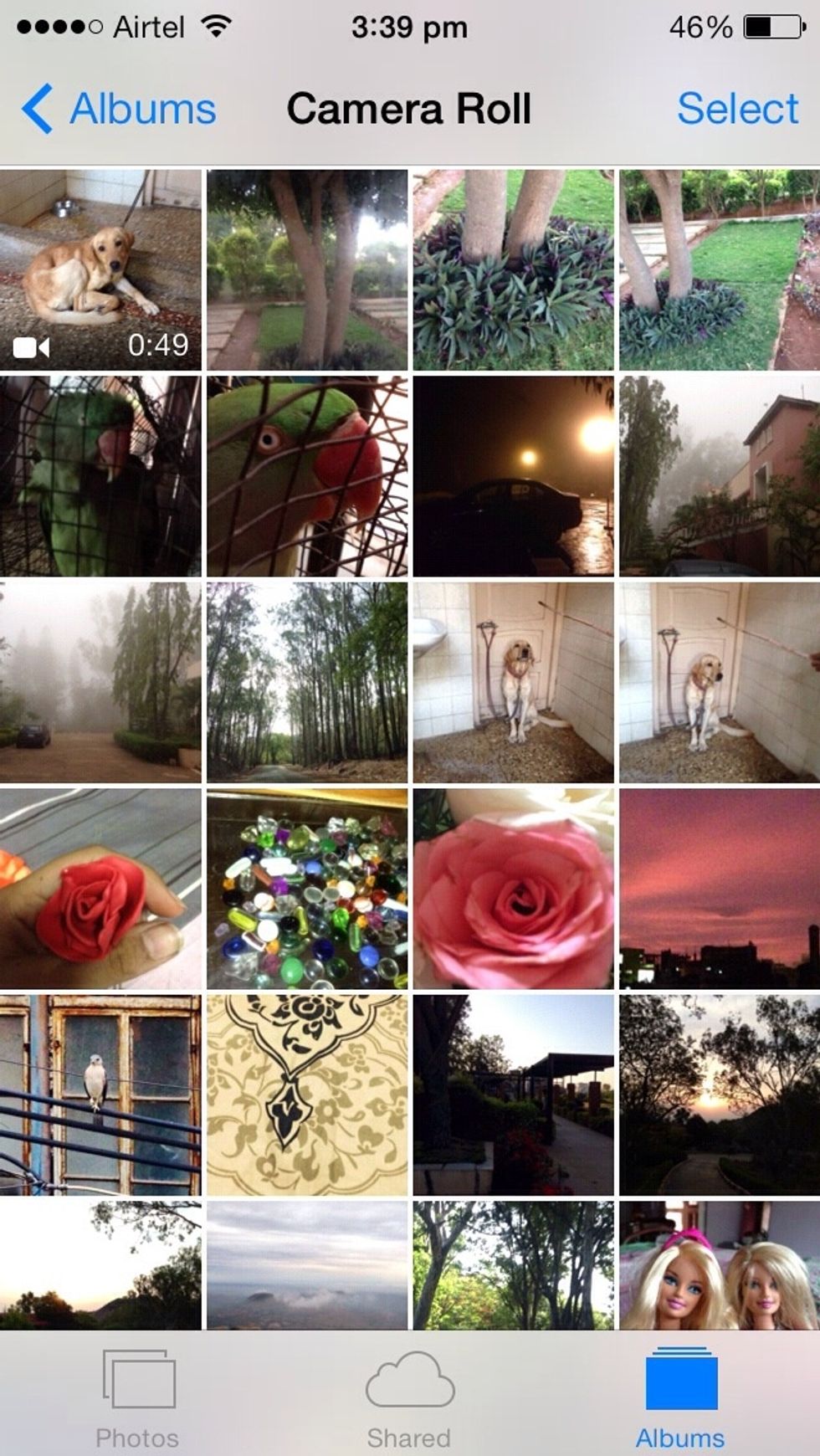Open the night car streetlight photo
The width and height of the screenshot is (820, 1456).
pos(513,476)
